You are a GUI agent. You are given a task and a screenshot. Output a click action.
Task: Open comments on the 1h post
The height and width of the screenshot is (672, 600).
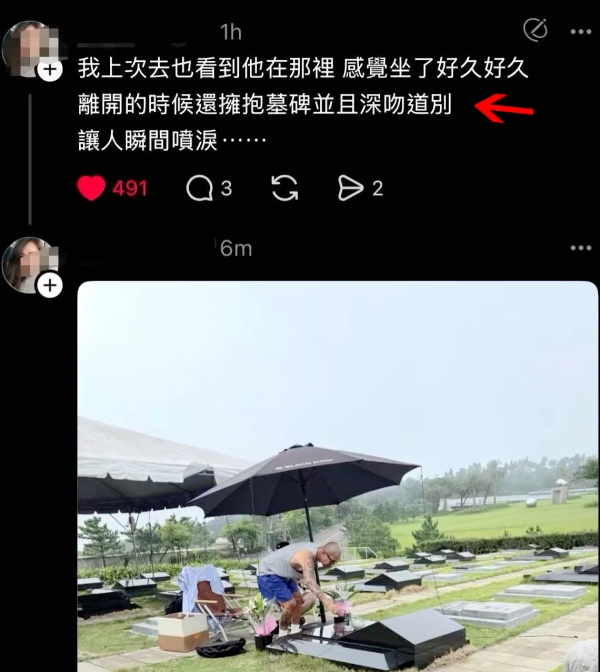(199, 188)
